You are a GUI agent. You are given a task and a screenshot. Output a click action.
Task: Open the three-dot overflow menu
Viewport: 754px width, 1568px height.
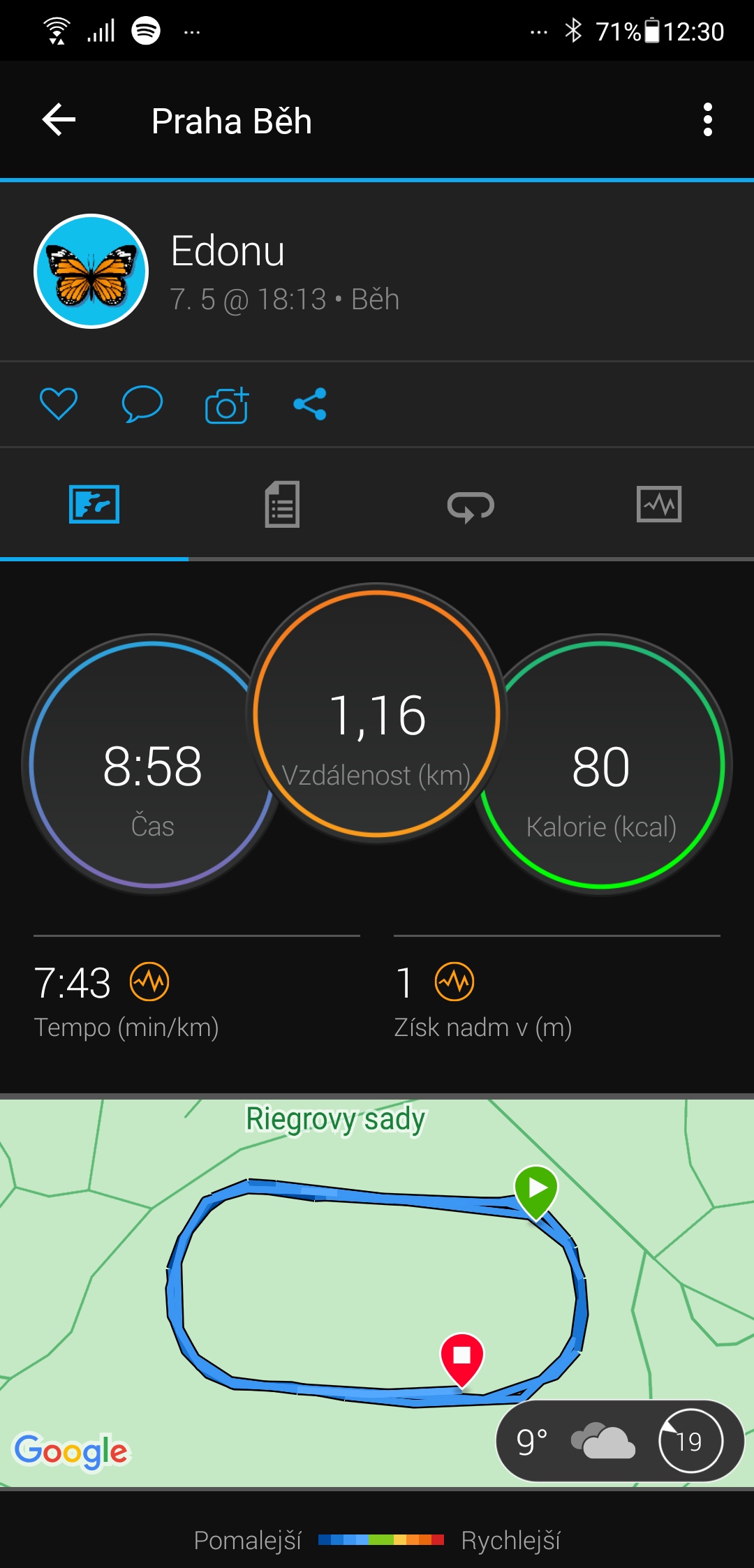708,120
